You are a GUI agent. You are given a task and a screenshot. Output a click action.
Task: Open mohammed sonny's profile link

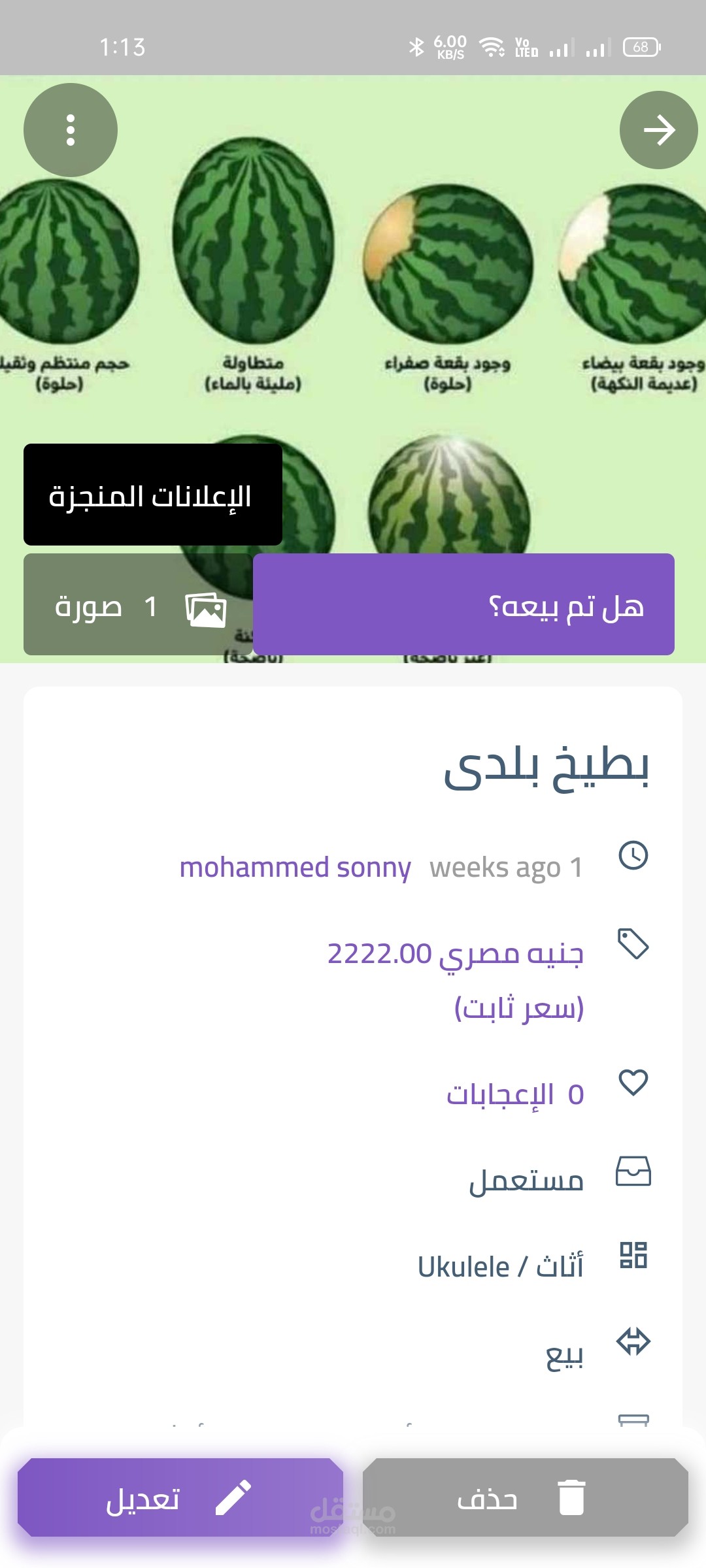[295, 868]
